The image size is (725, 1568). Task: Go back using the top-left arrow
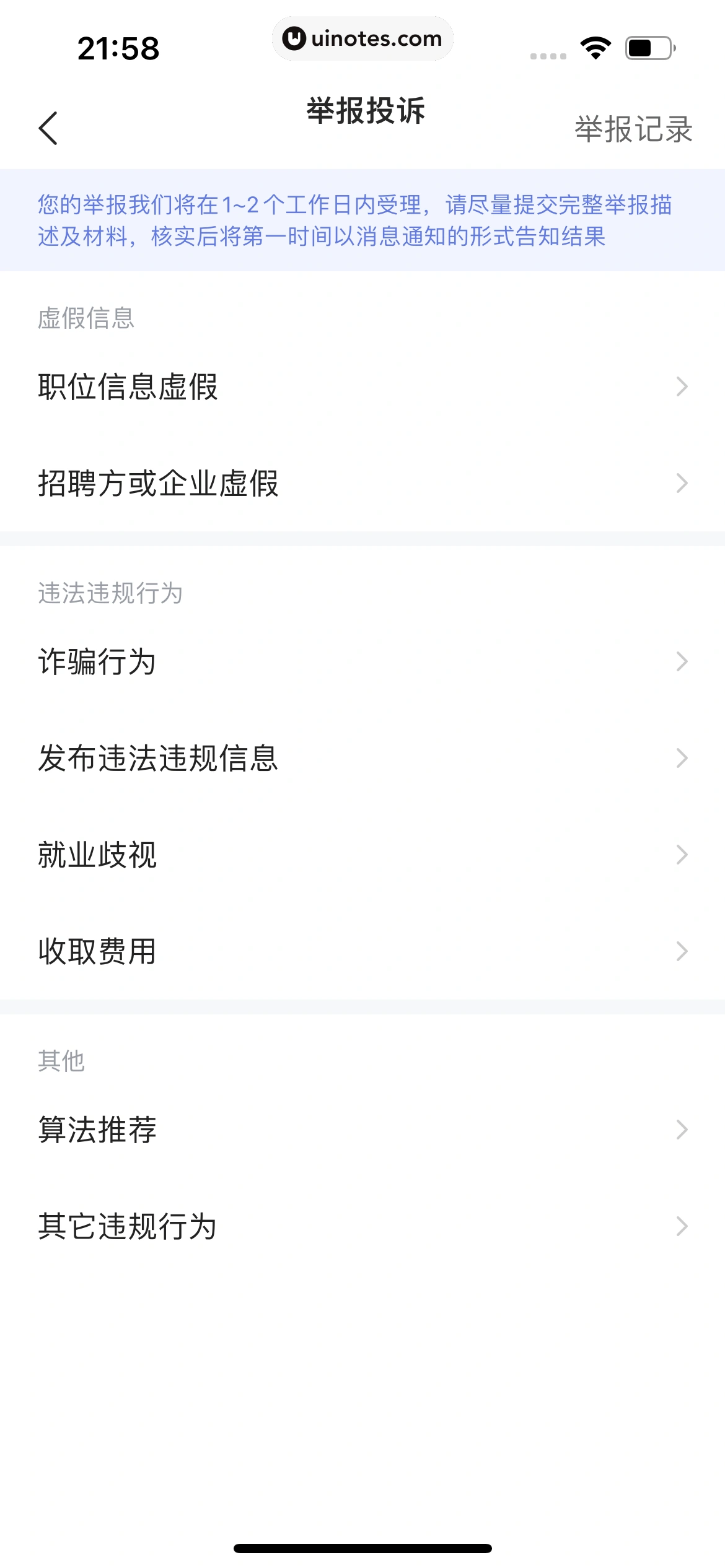point(48,128)
